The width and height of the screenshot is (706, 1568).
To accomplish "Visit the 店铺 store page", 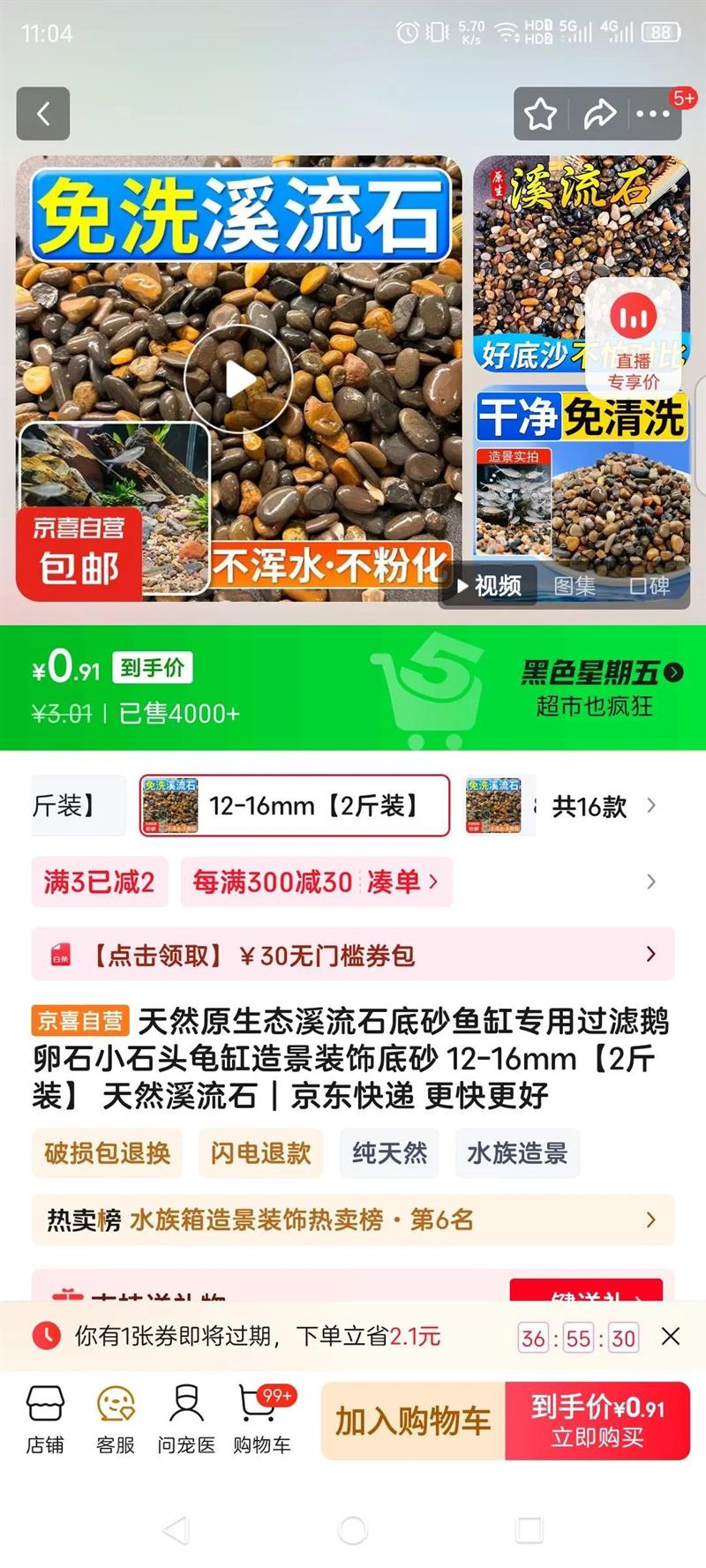I will tap(45, 1420).
